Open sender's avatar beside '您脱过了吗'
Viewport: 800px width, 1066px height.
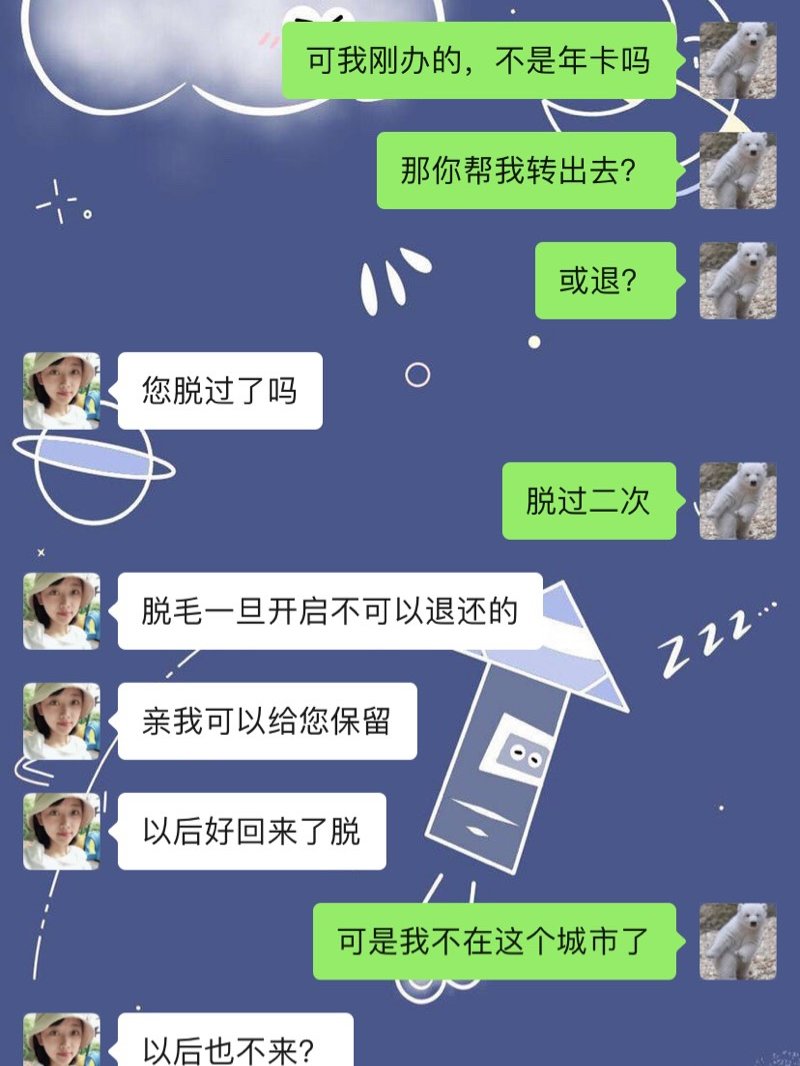click(61, 391)
